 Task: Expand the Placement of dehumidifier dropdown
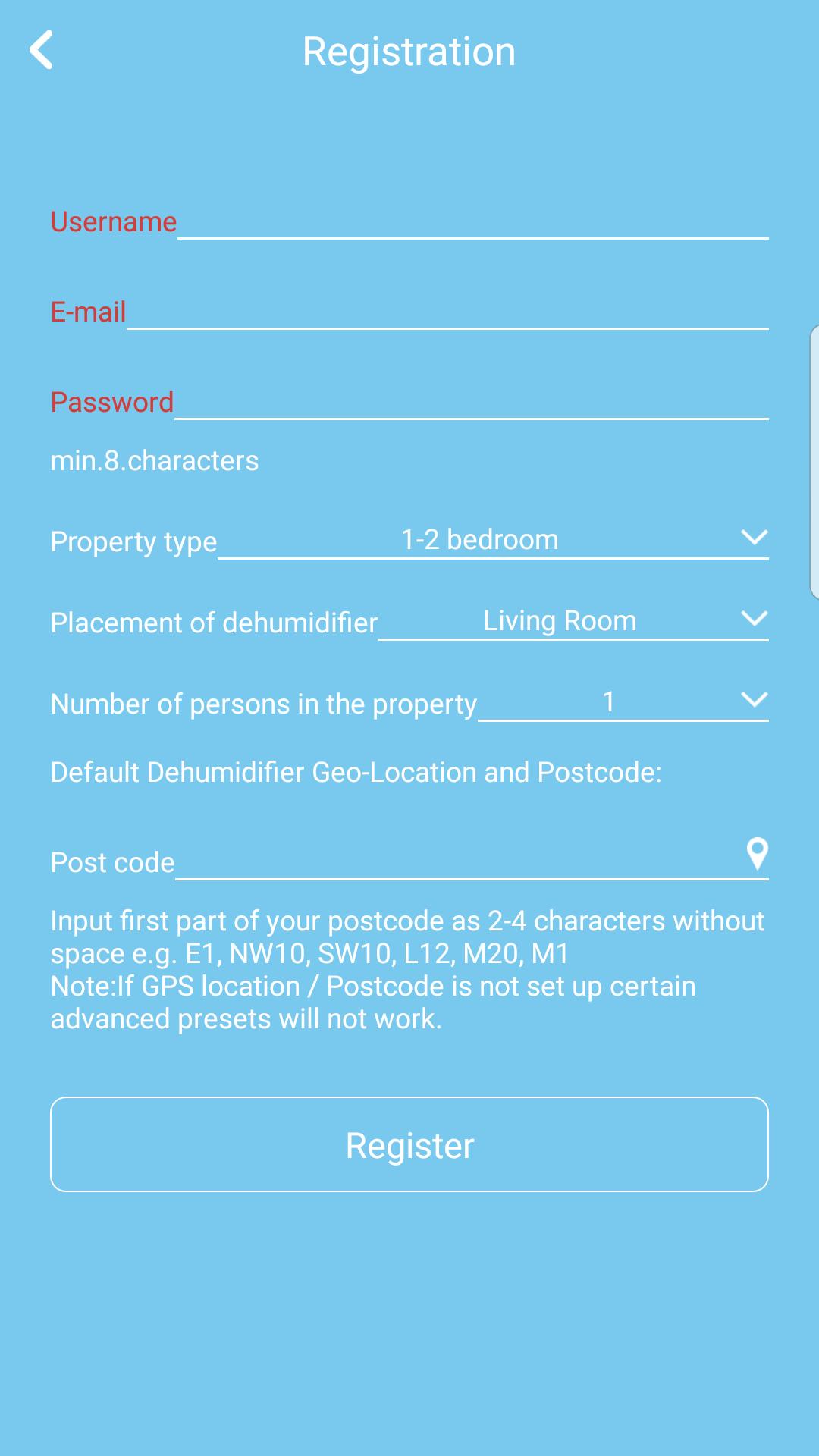point(573,621)
